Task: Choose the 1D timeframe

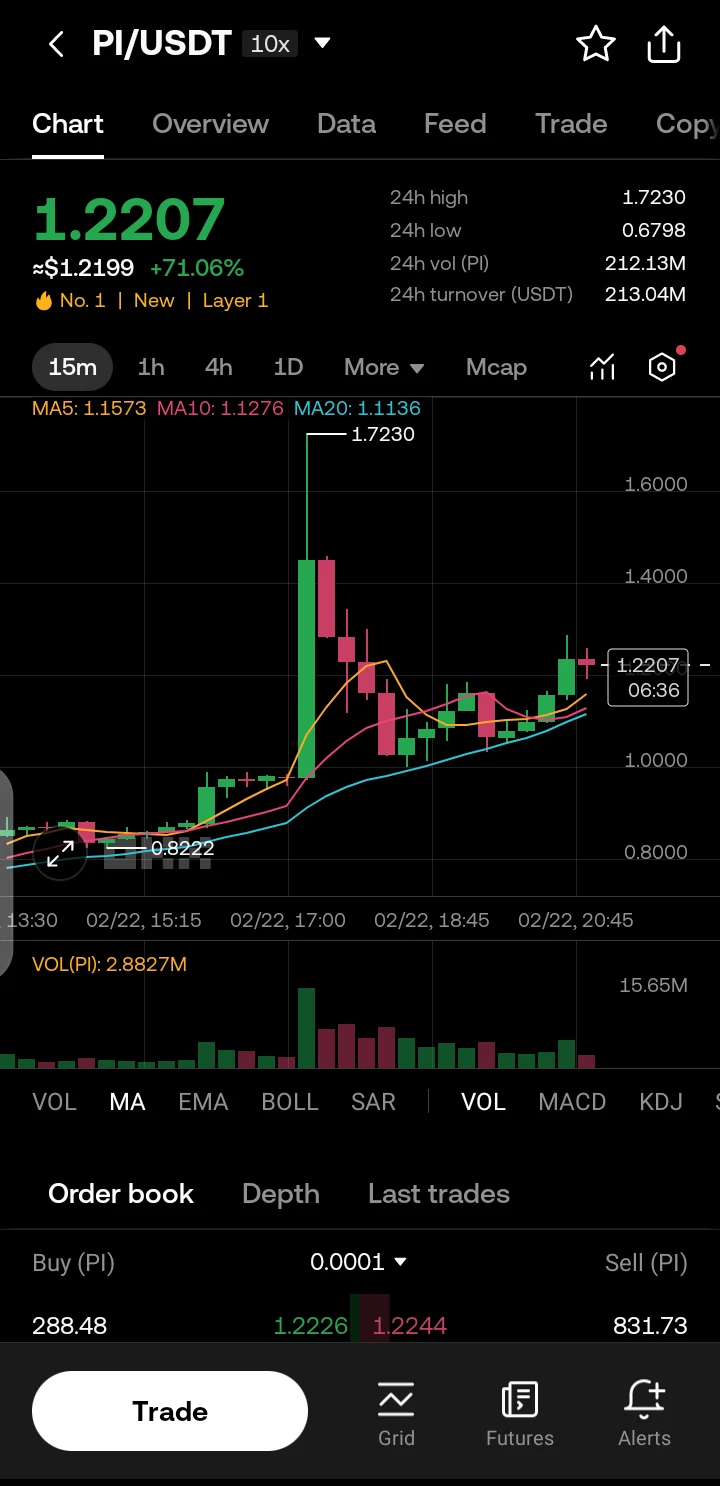Action: pos(288,367)
